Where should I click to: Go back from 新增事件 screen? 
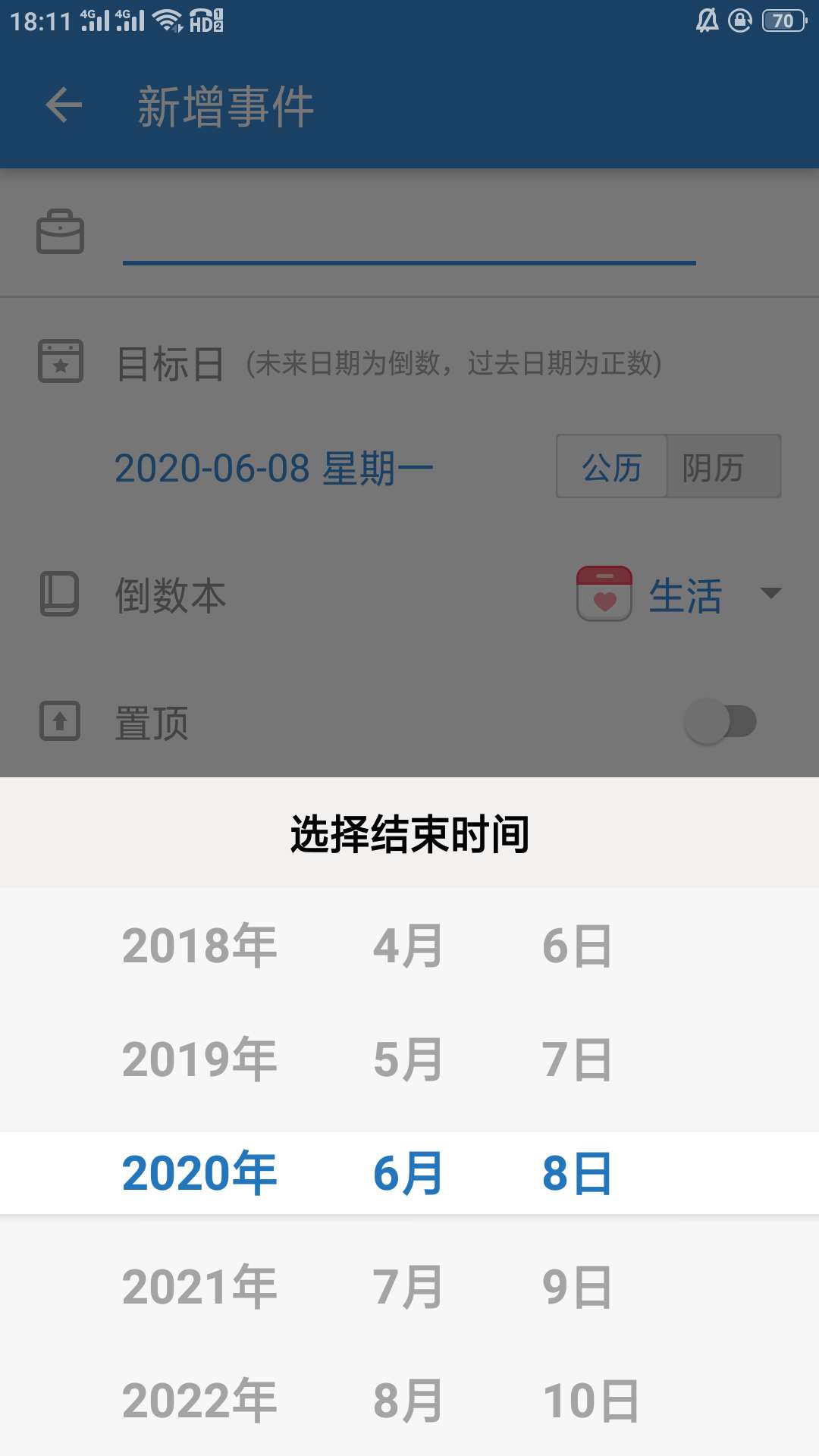click(64, 105)
